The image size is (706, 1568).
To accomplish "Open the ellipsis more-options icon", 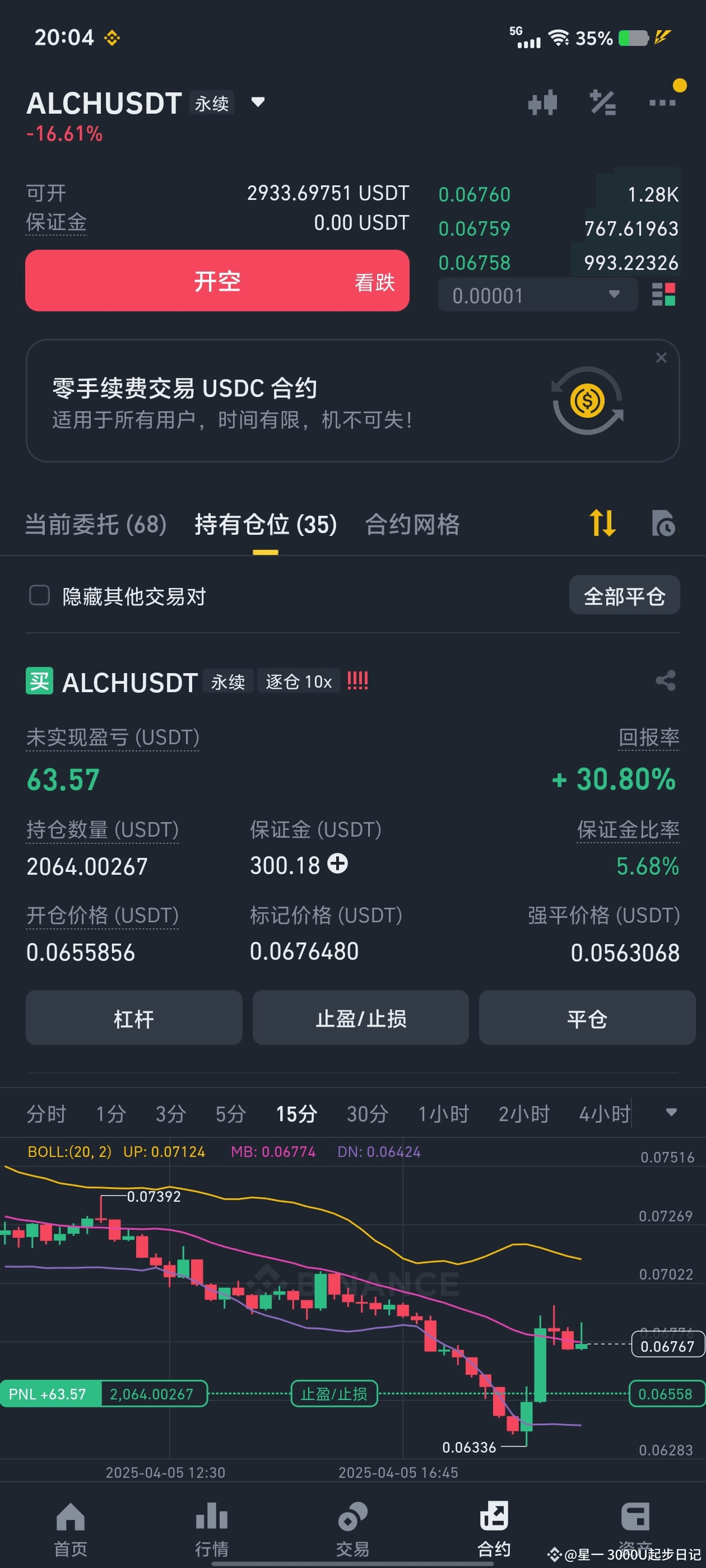I will click(x=662, y=102).
